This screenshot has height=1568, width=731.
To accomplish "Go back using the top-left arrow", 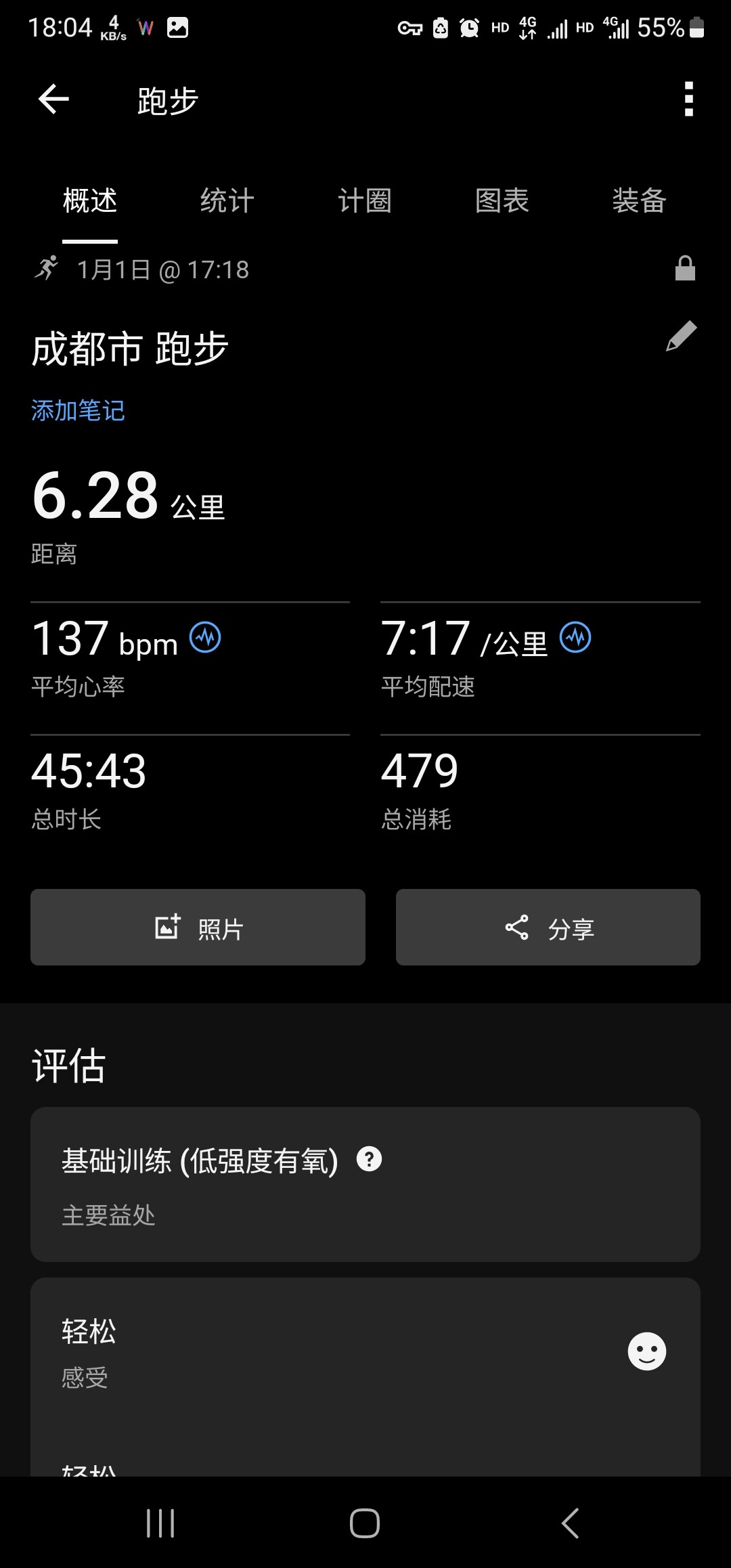I will [54, 100].
